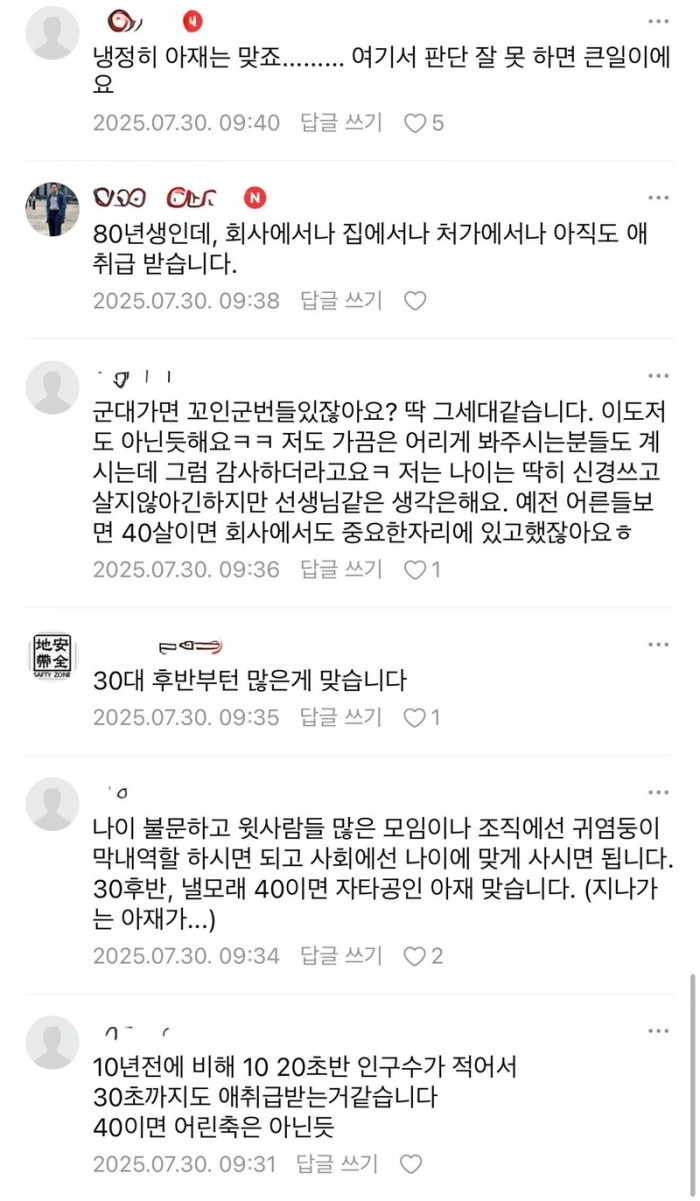Write a reply to the 09:36 comment
This screenshot has height=1201, width=700.
(341, 569)
